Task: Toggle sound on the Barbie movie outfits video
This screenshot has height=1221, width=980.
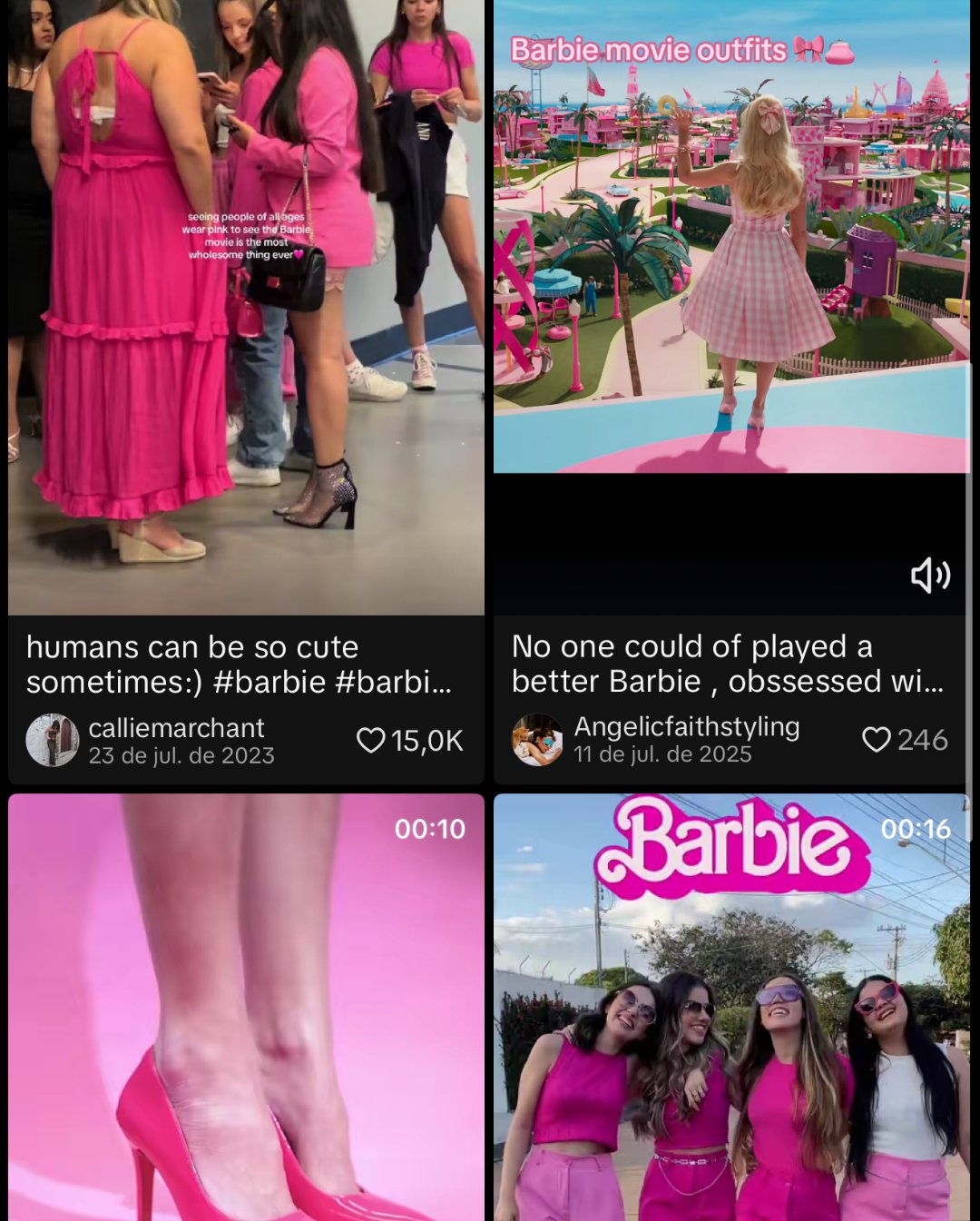Action: 930,576
